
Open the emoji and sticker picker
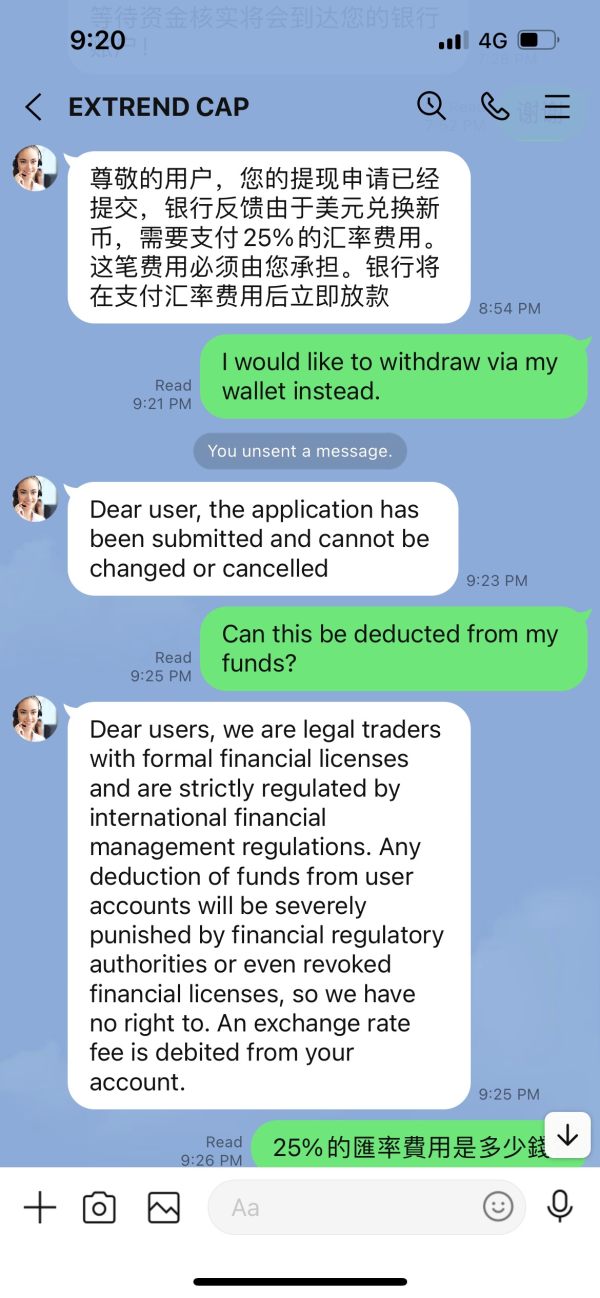tap(498, 1206)
